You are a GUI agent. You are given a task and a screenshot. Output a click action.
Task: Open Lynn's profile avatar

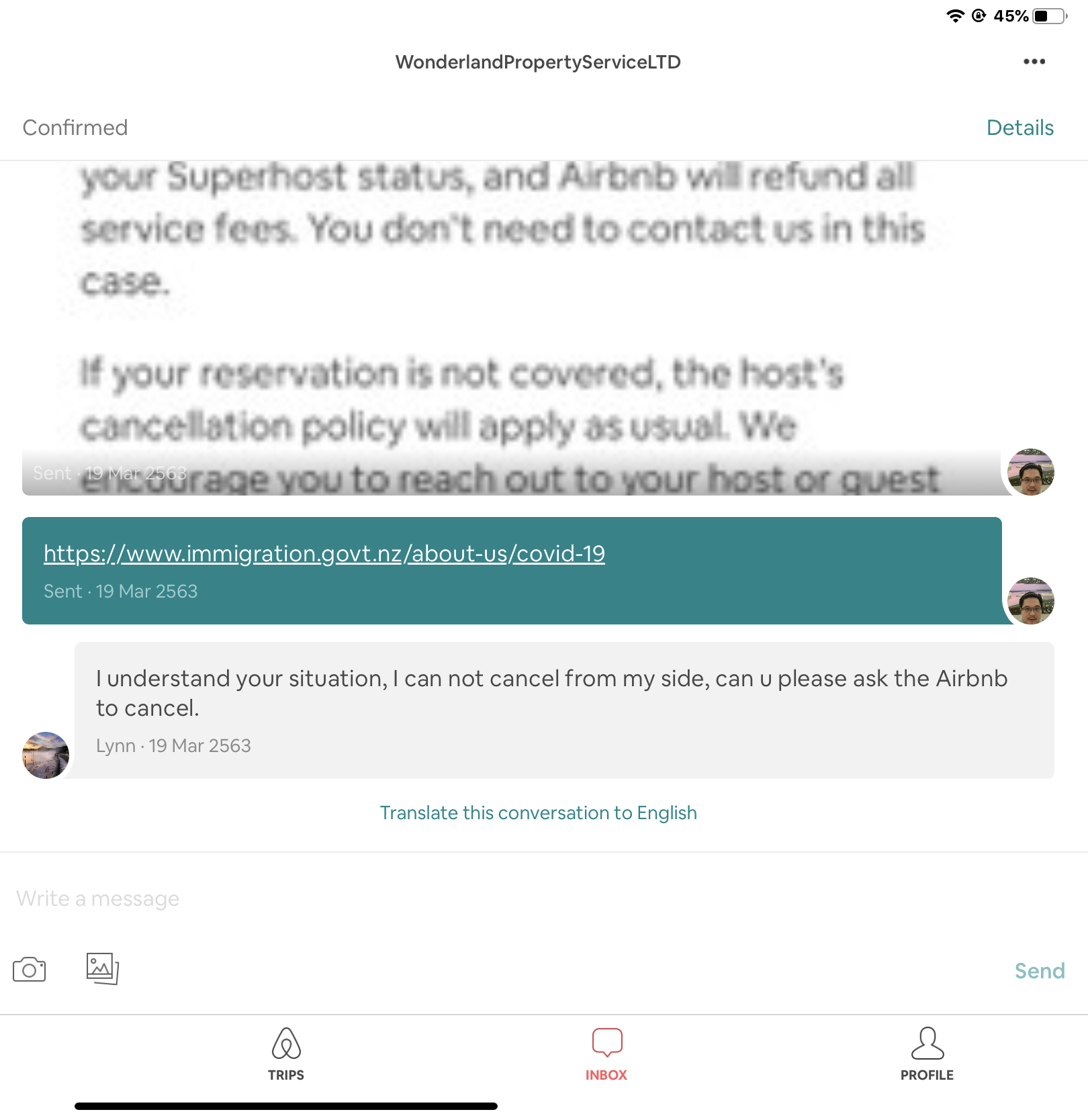pyautogui.click(x=45, y=755)
